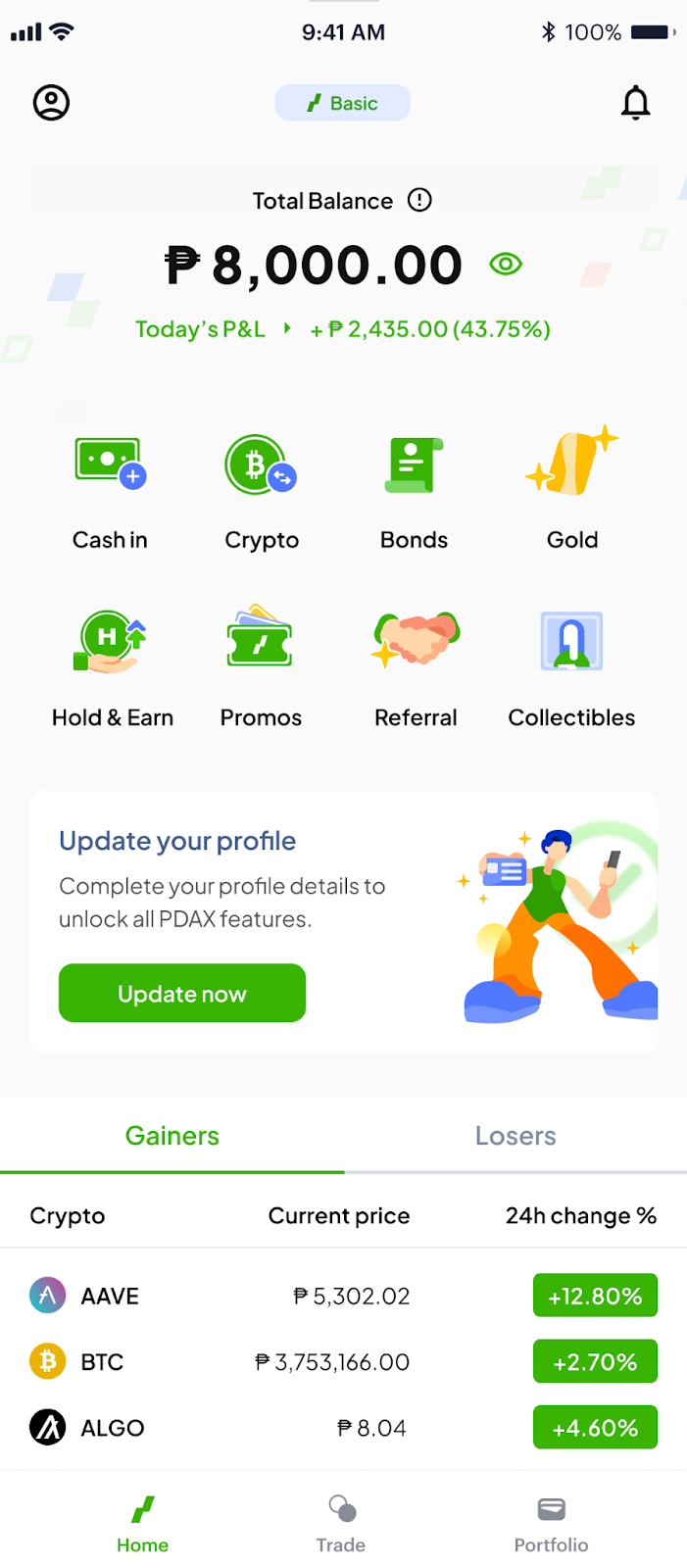Open Referral

416,666
